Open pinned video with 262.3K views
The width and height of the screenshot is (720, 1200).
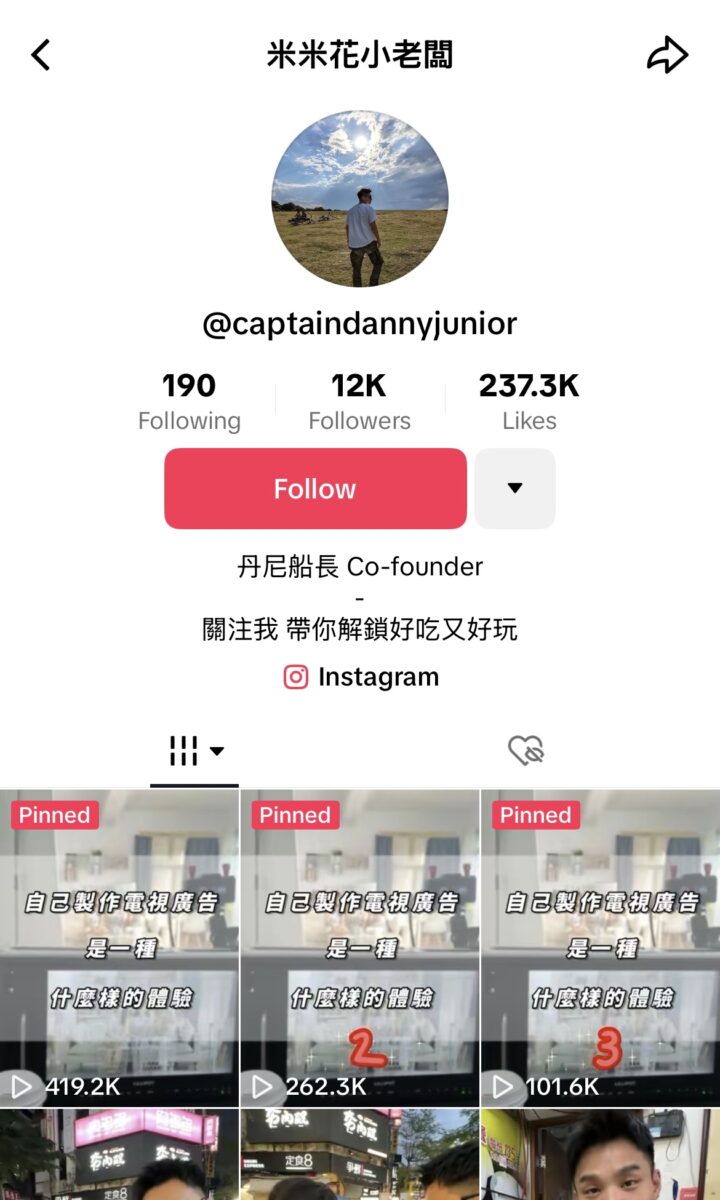pyautogui.click(x=360, y=948)
